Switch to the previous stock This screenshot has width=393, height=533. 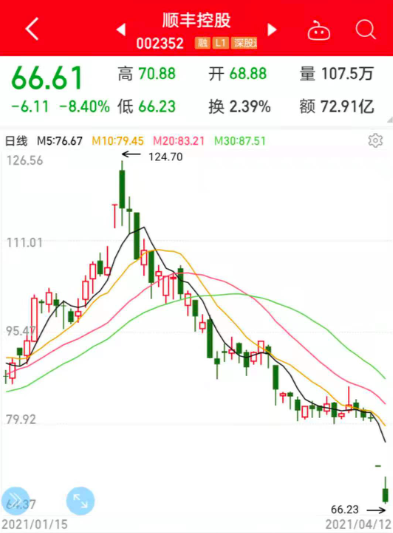[121, 30]
